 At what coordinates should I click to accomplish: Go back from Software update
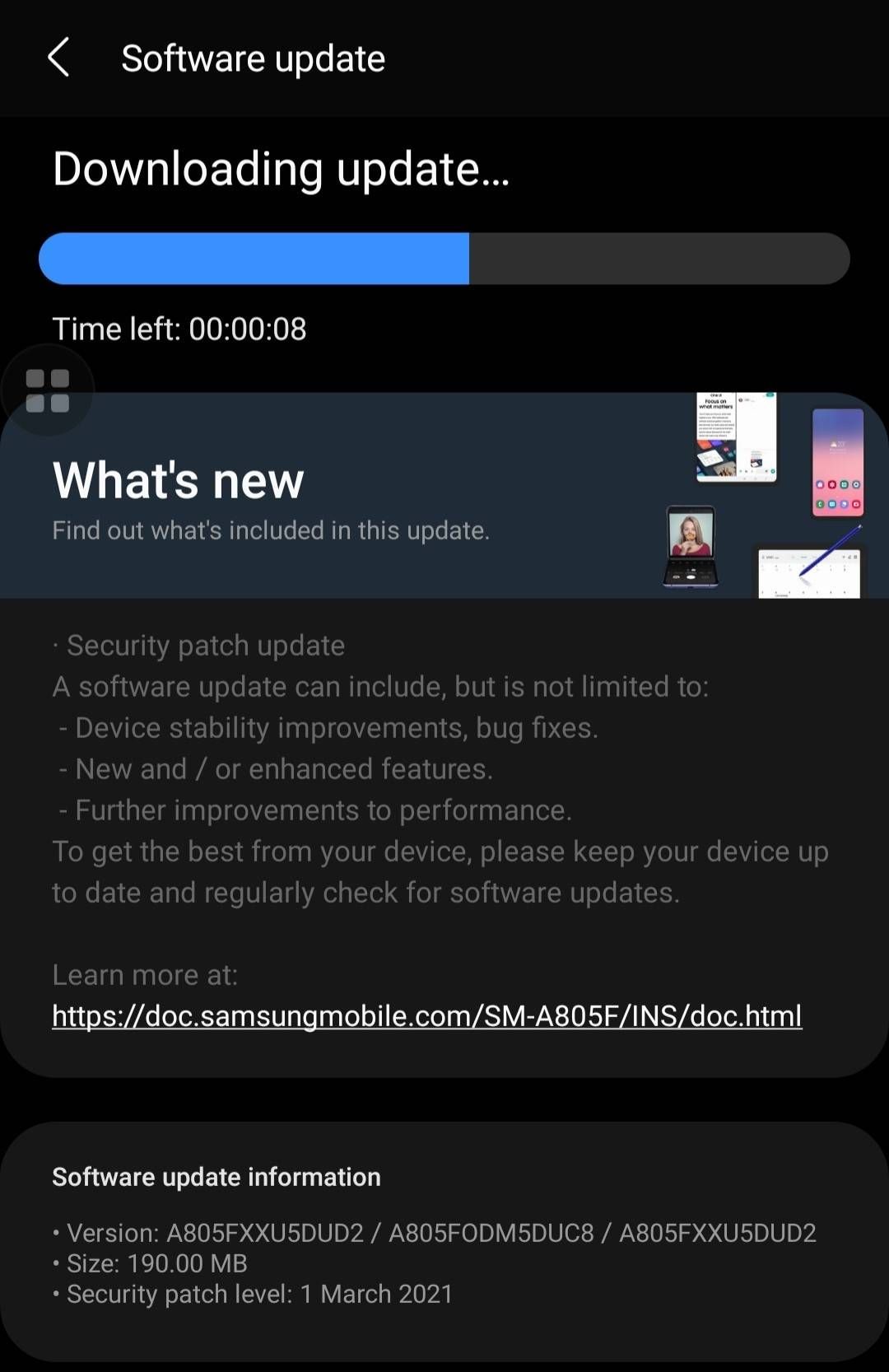coord(59,58)
